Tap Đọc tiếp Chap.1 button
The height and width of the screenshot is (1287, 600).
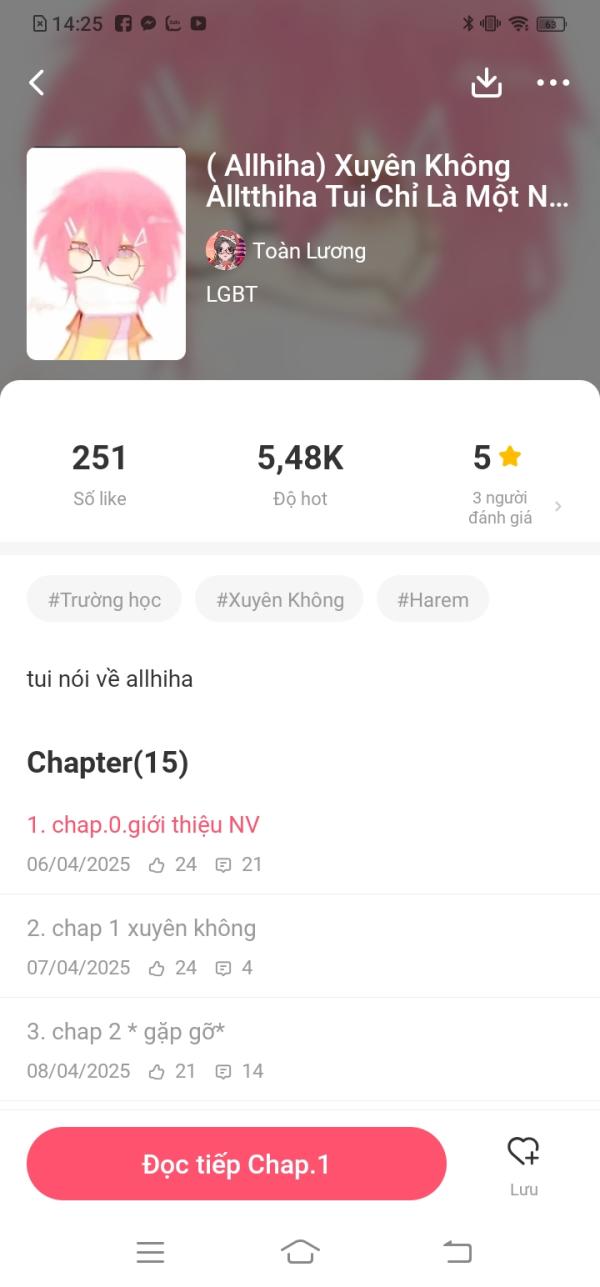click(236, 1164)
